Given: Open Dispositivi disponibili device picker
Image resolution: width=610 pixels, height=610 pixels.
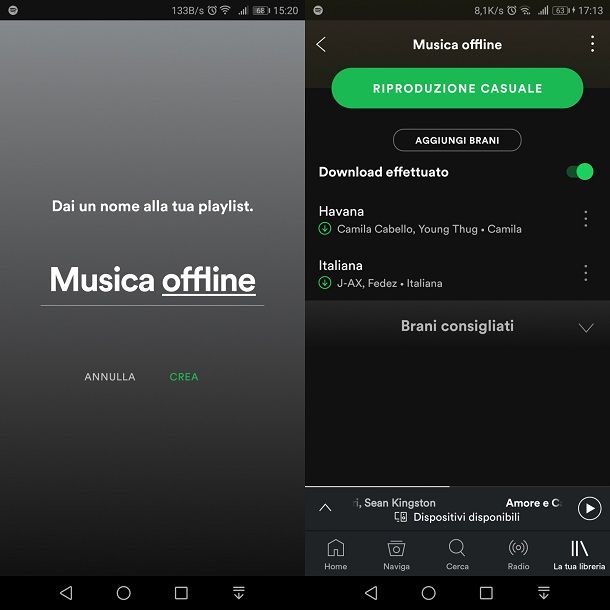Looking at the screenshot, I should point(458,517).
